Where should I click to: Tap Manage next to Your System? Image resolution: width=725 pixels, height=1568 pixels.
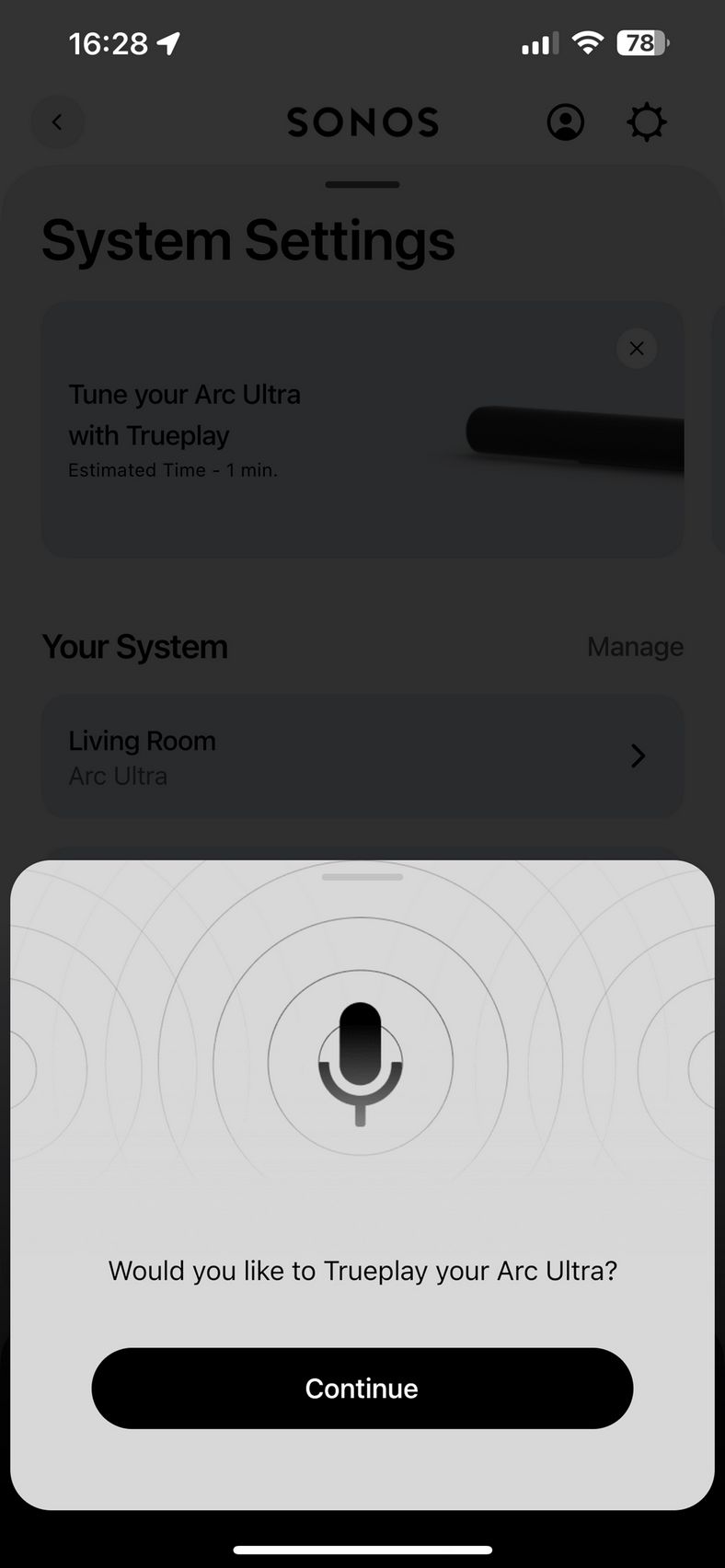click(635, 647)
